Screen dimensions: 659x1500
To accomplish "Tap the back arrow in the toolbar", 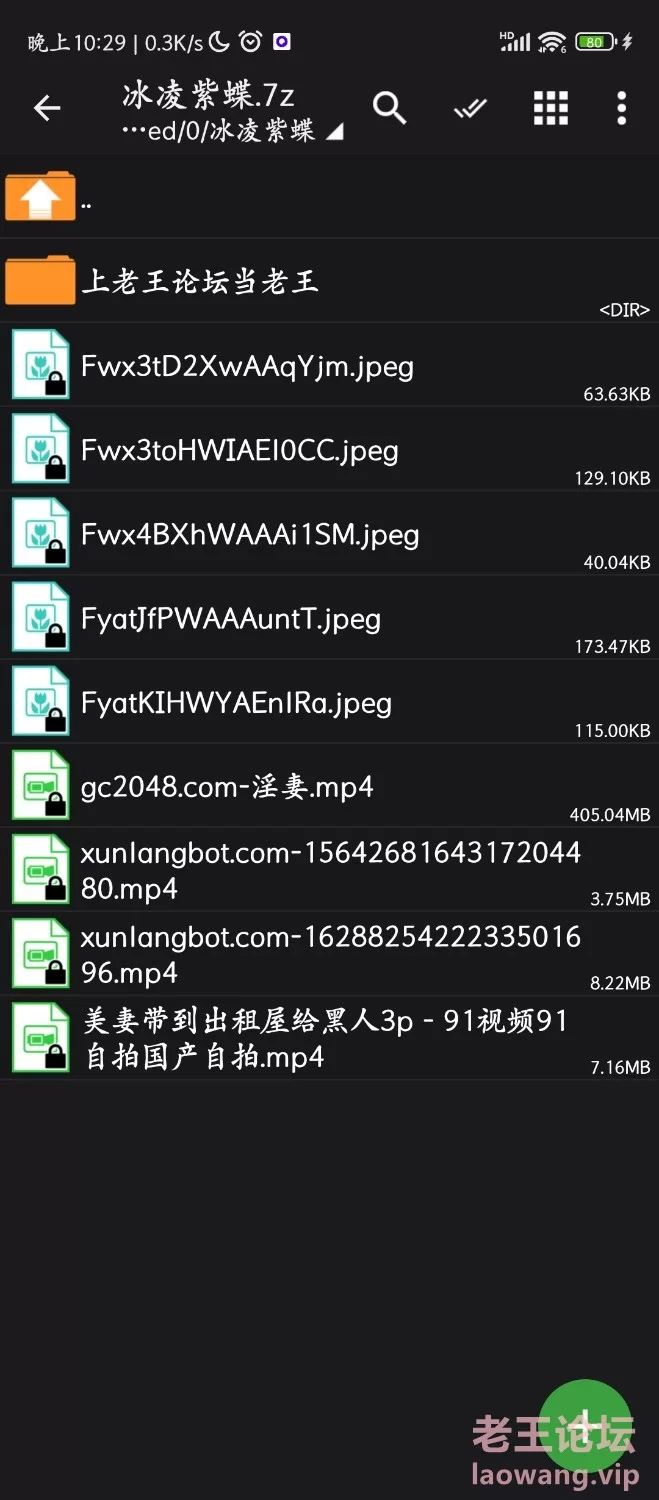I will point(47,108).
